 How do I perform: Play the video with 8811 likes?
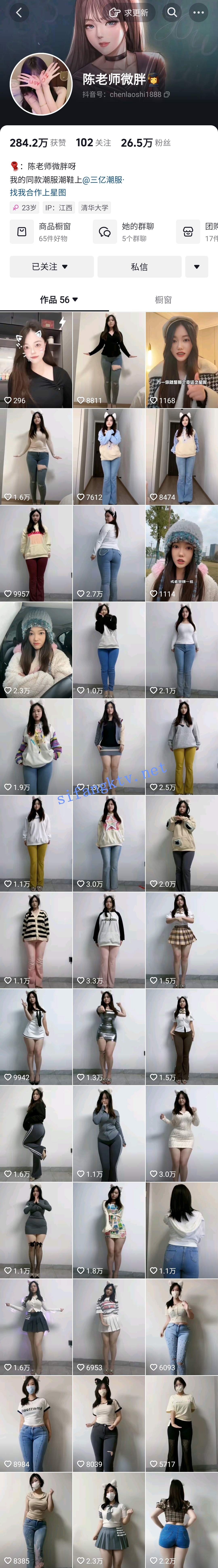pos(109,360)
